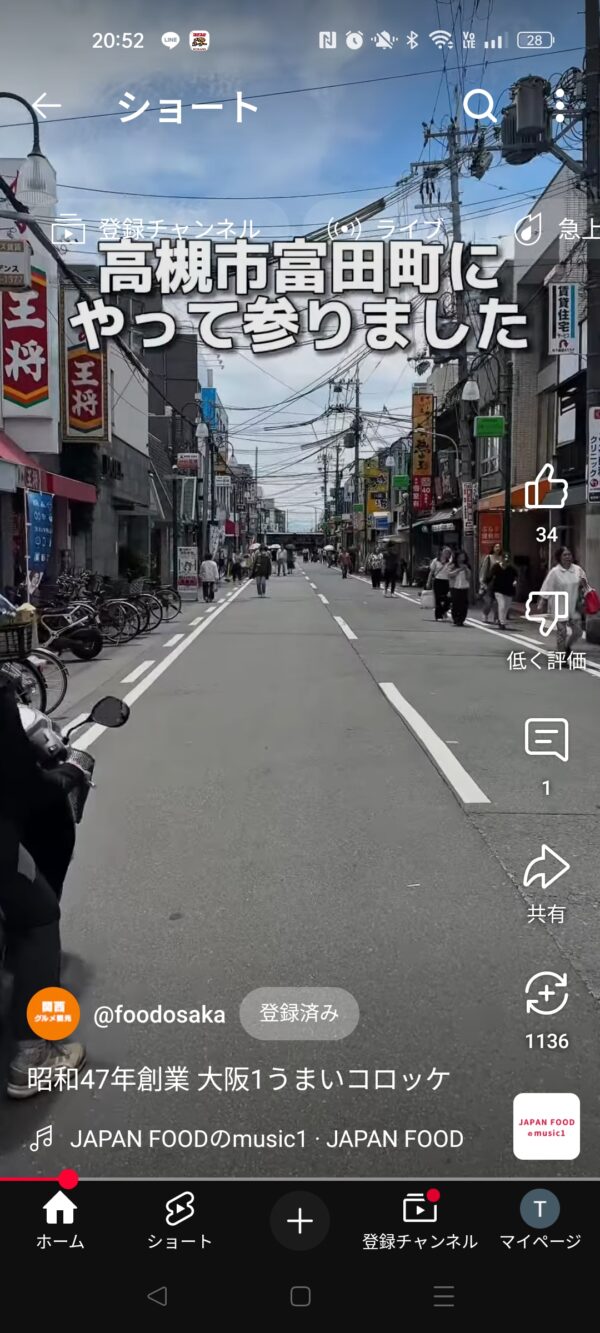Switch to the ショート tab
This screenshot has width=600, height=1333.
[x=180, y=1221]
